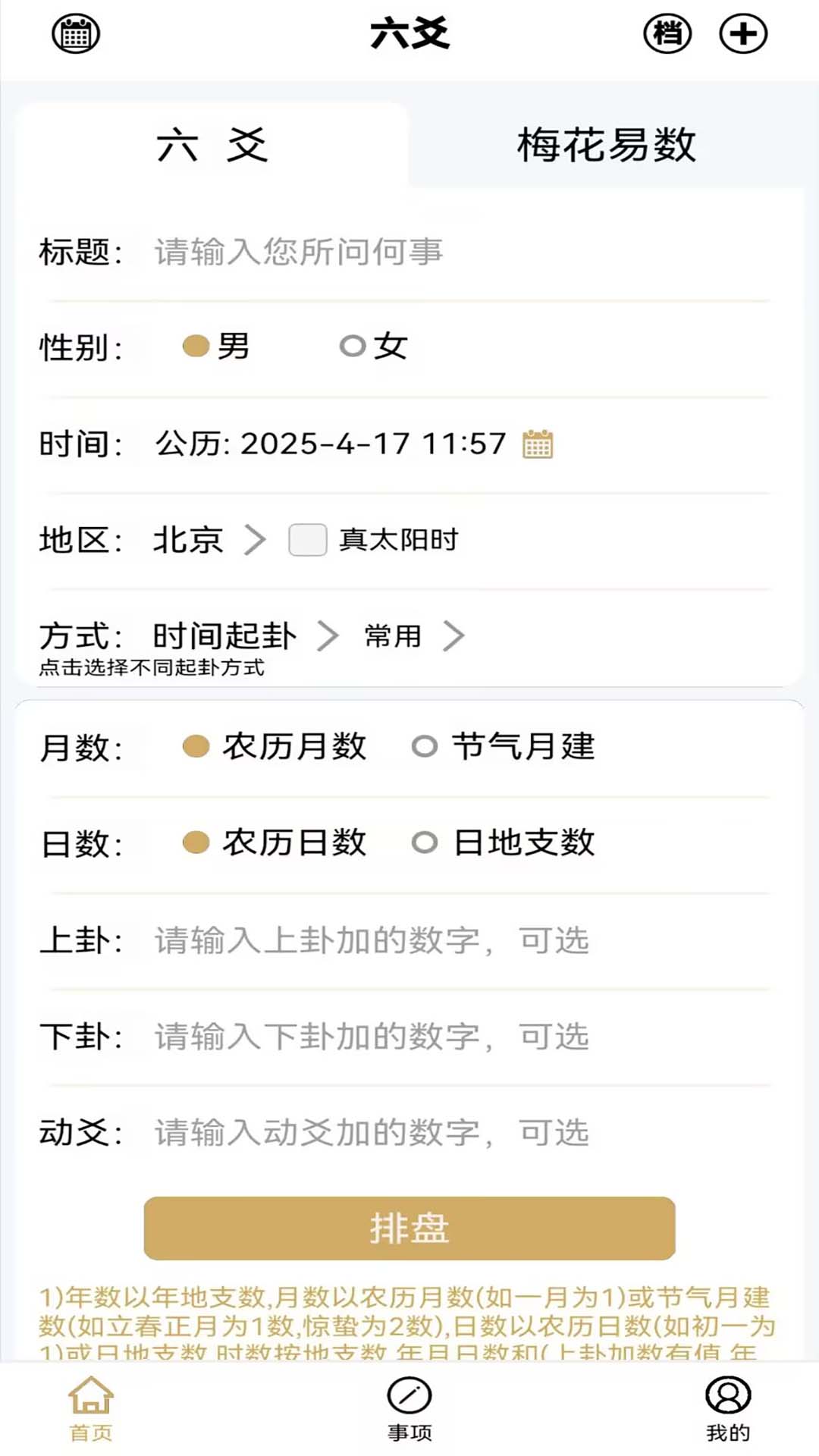Go to the 事项 tab
This screenshot has width=819, height=1456.
(x=409, y=1409)
